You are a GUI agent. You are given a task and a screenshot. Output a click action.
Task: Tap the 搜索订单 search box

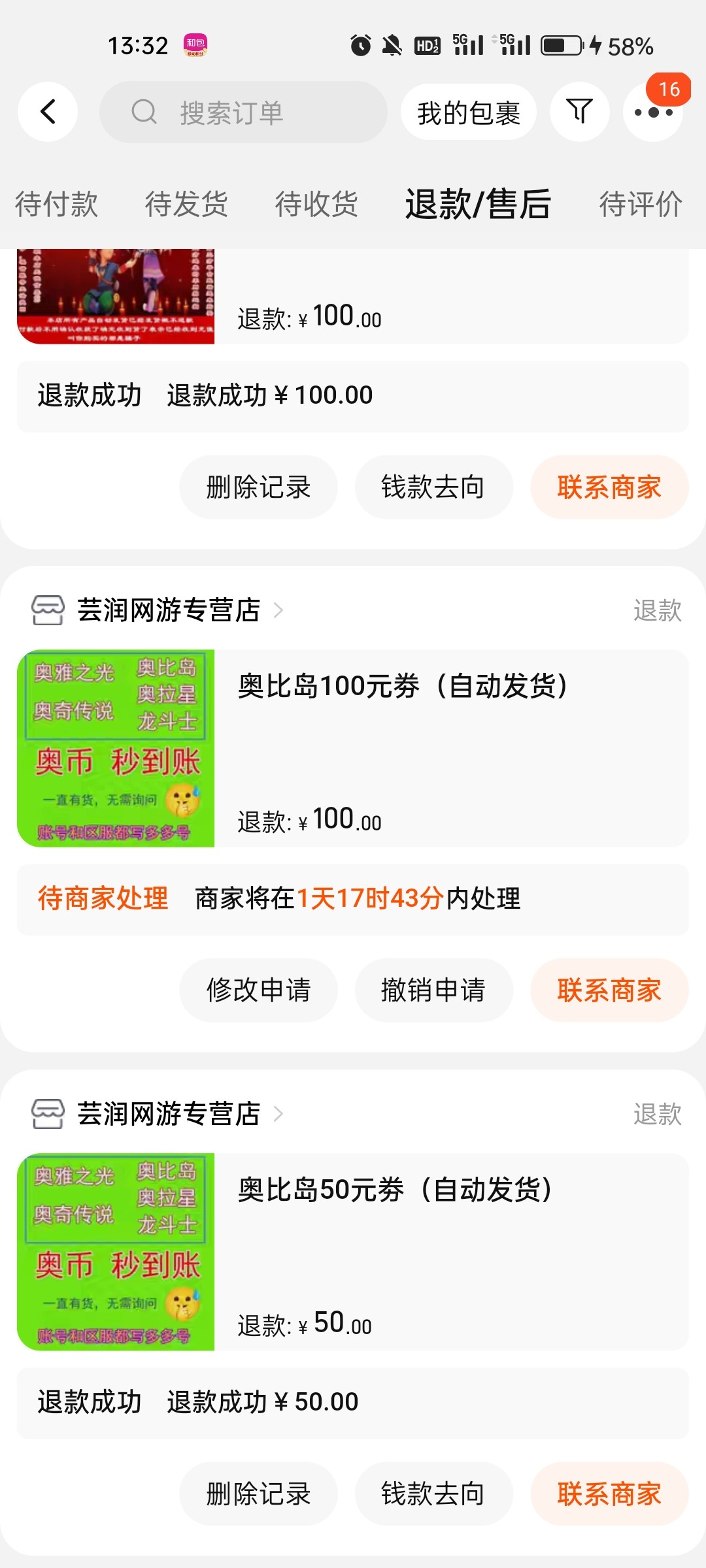coord(243,112)
